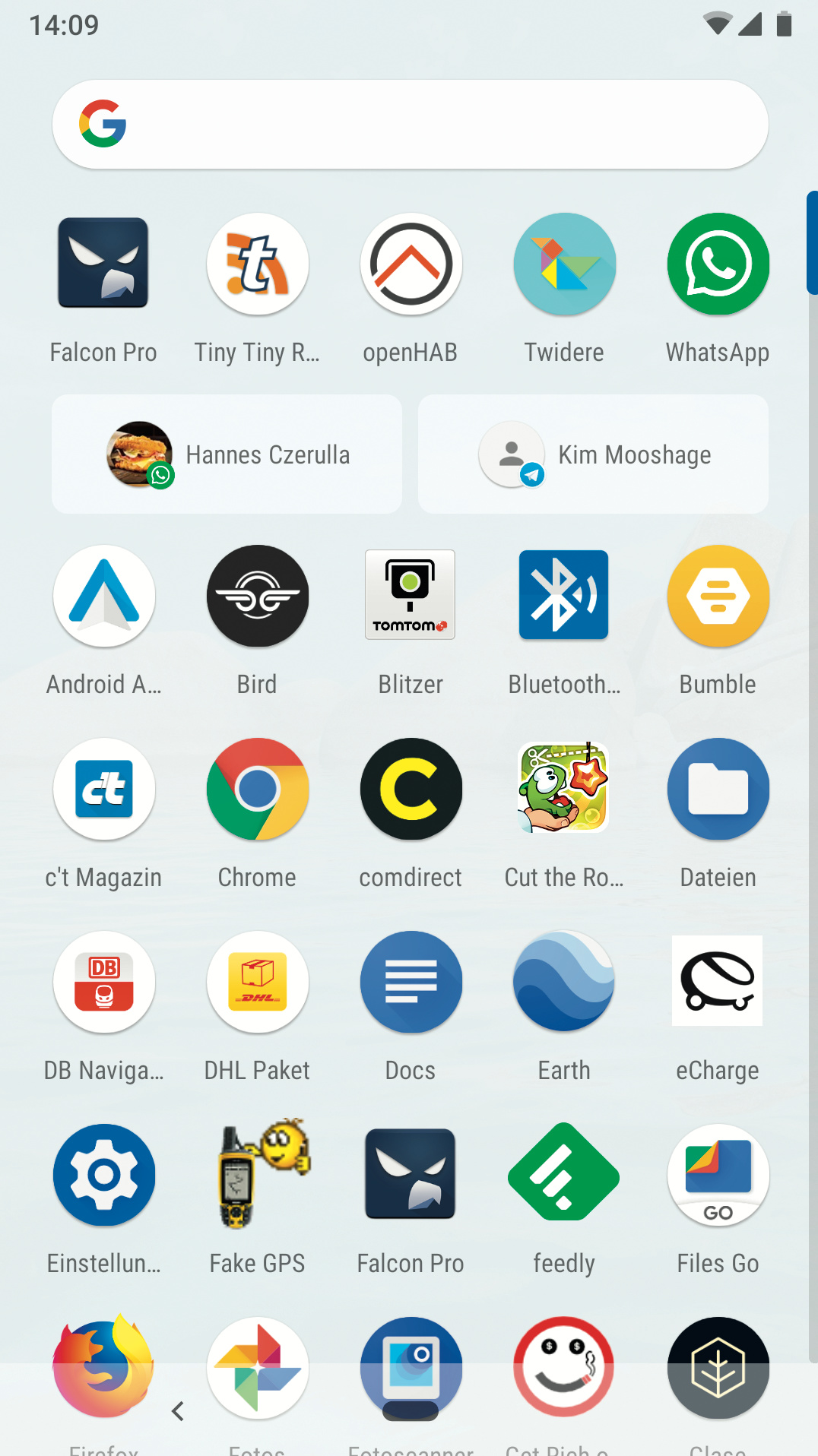Launch Cut the Rope game
This screenshot has width=818, height=1456.
click(x=564, y=790)
